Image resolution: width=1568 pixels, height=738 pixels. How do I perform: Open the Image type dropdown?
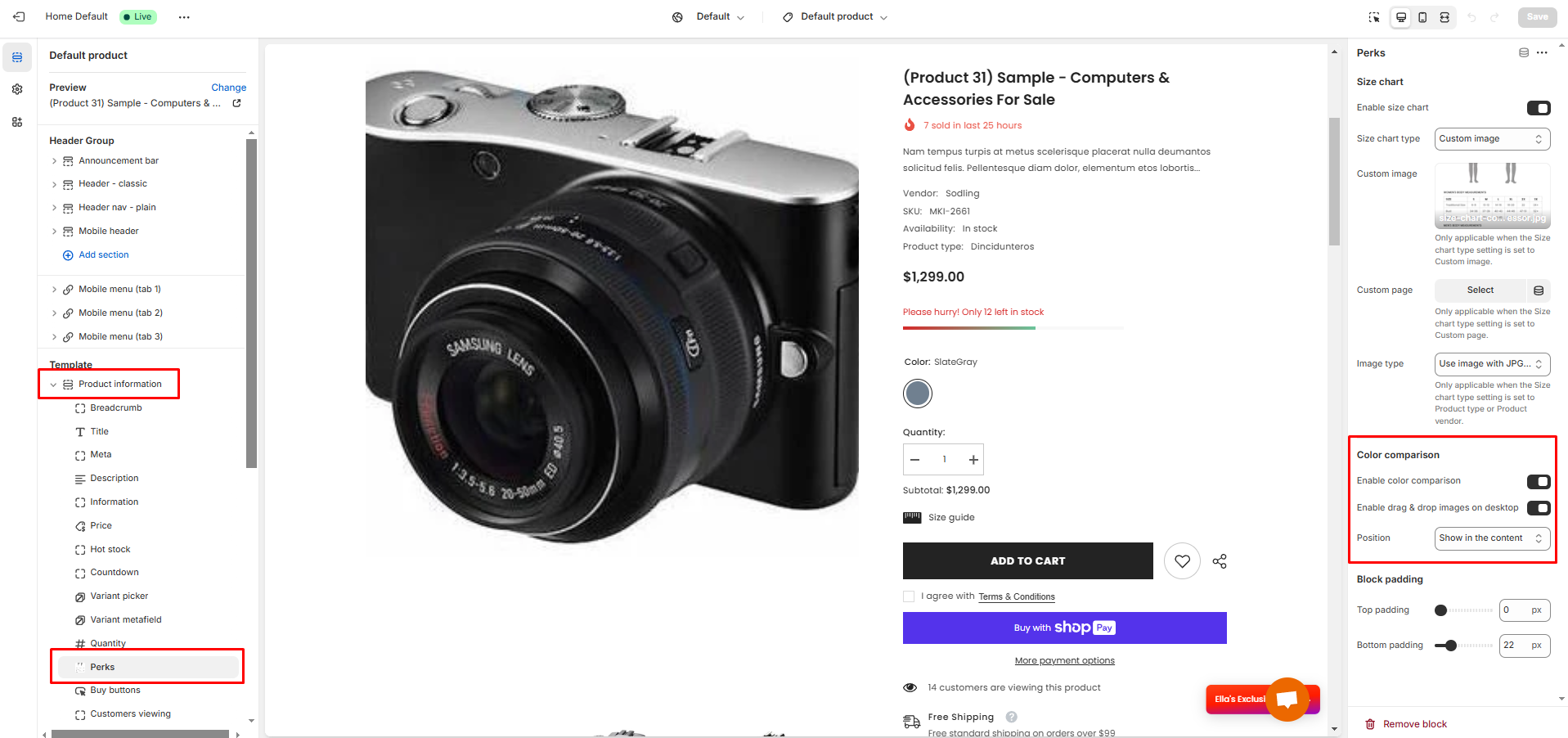coord(1492,364)
